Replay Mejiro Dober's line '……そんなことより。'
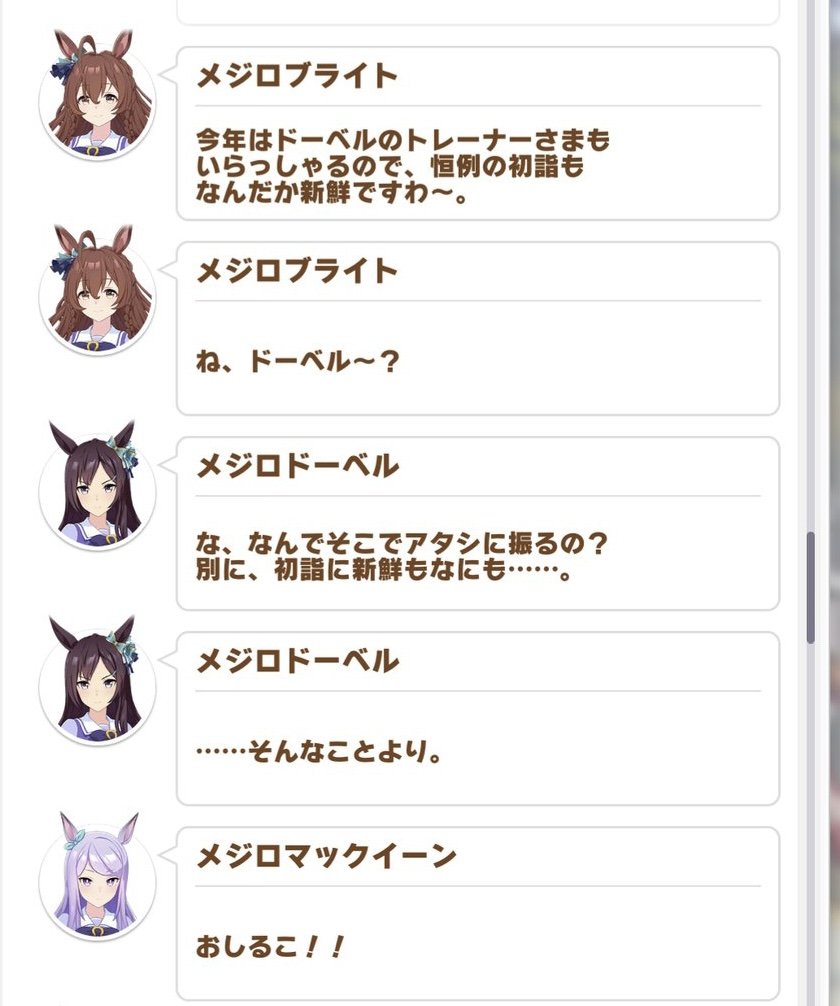Screen dimensions: 840x1006 pos(477,718)
